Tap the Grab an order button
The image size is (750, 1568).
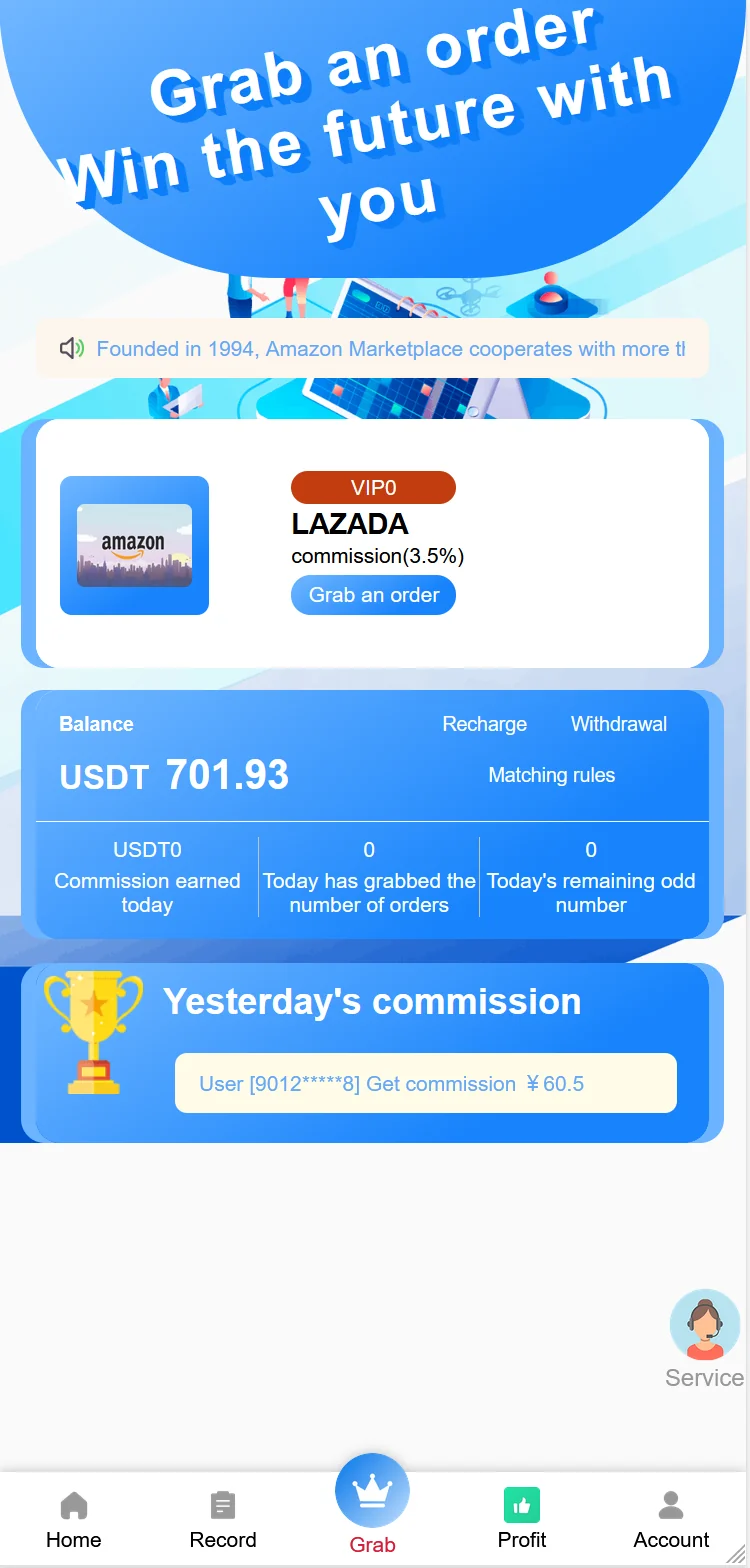click(x=373, y=595)
